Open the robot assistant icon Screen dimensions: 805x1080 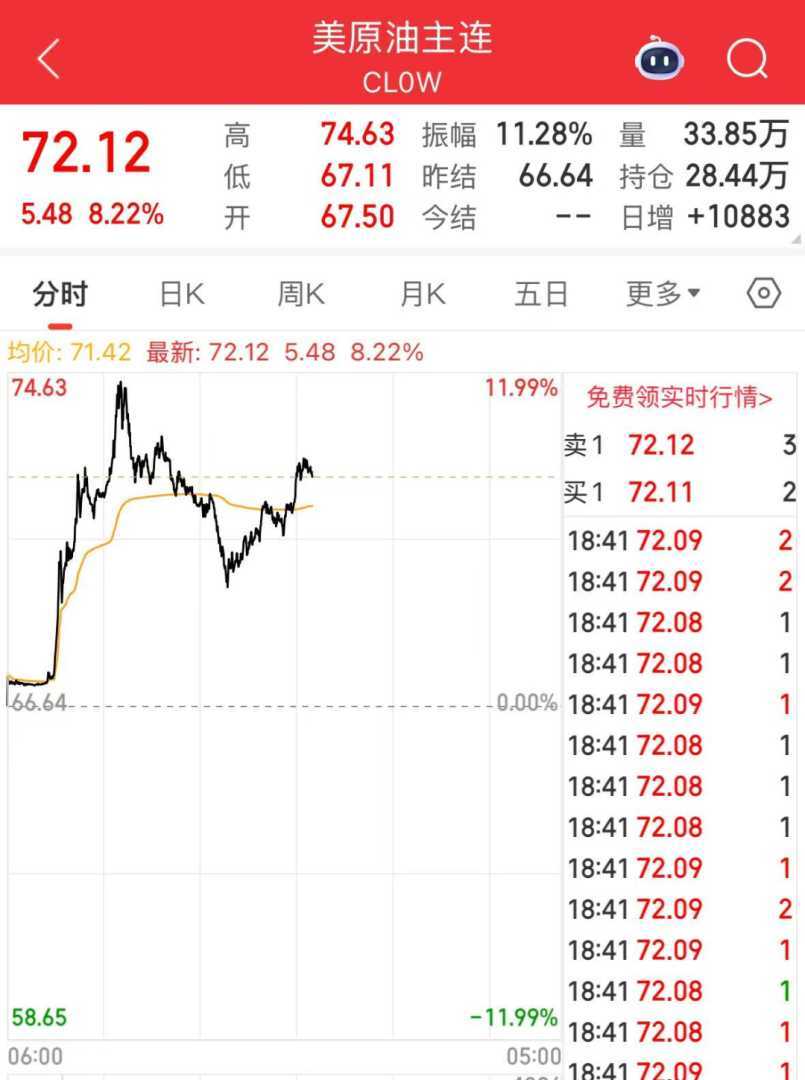coord(659,60)
